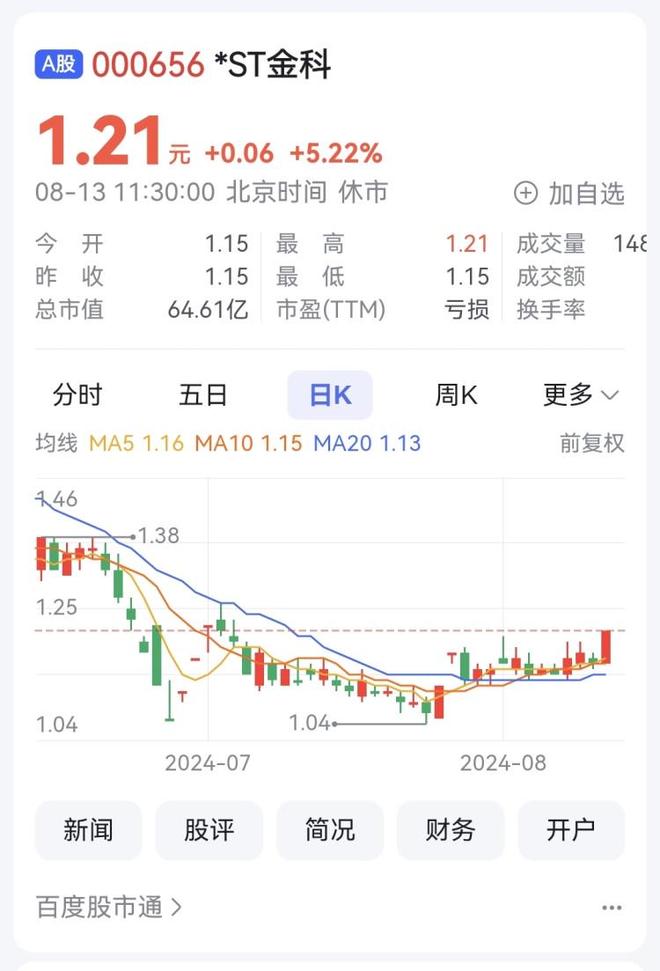Switch to the 分时 chart tab

click(78, 395)
